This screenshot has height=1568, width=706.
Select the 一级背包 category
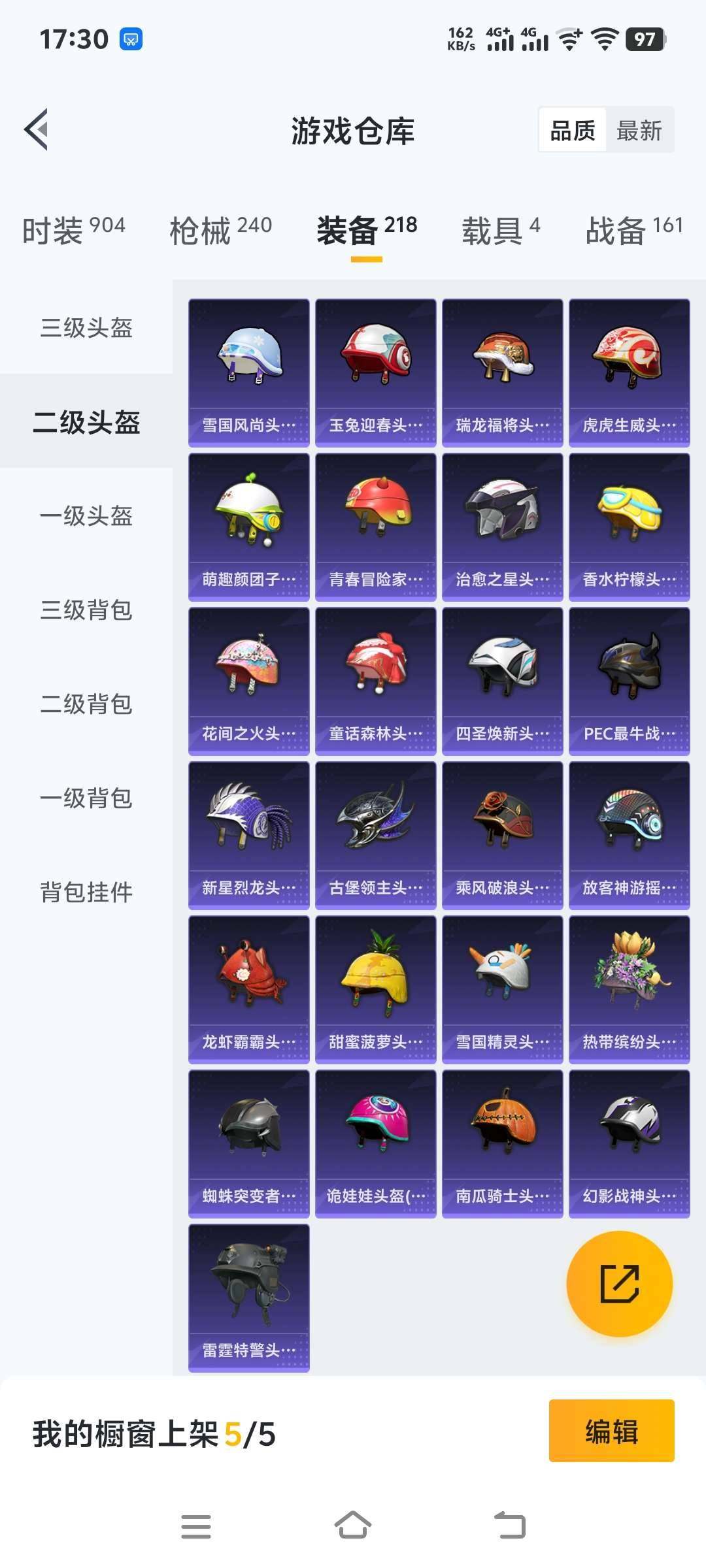85,798
